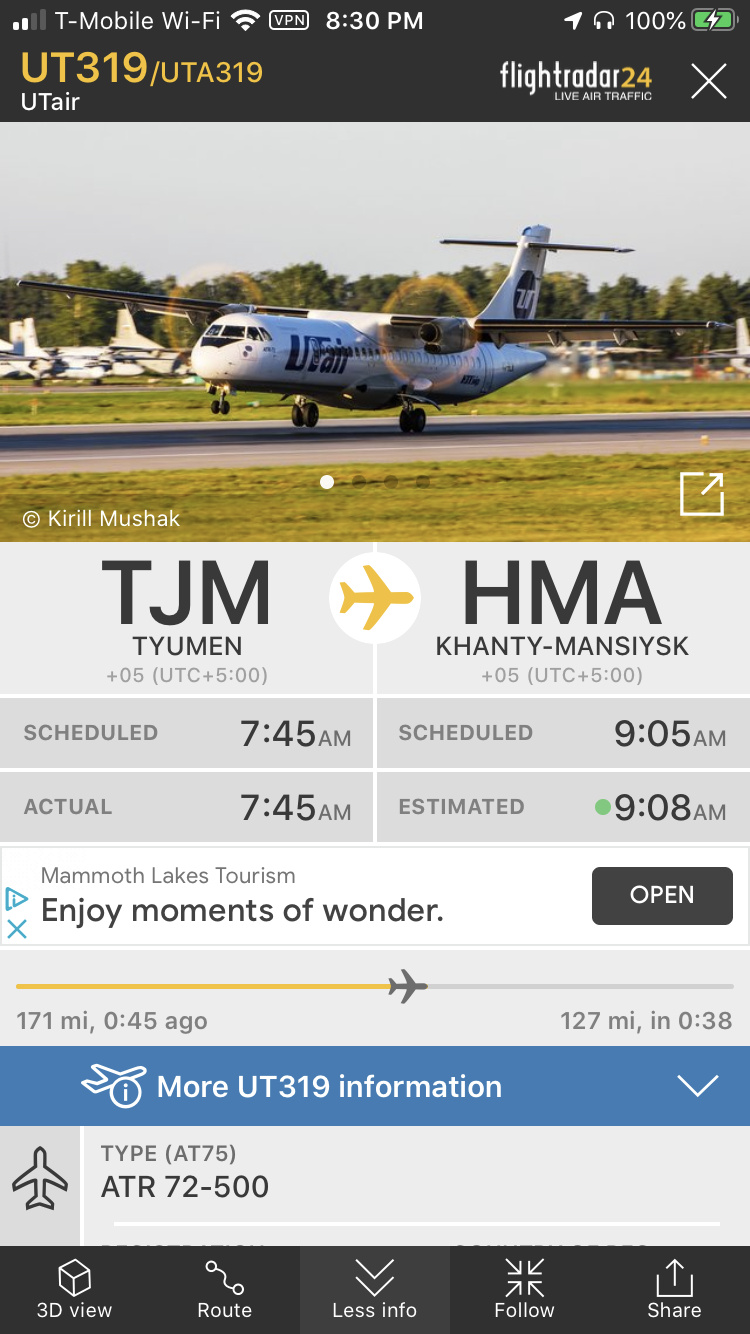The height and width of the screenshot is (1334, 750).
Task: Share flight UT319
Action: (674, 1290)
